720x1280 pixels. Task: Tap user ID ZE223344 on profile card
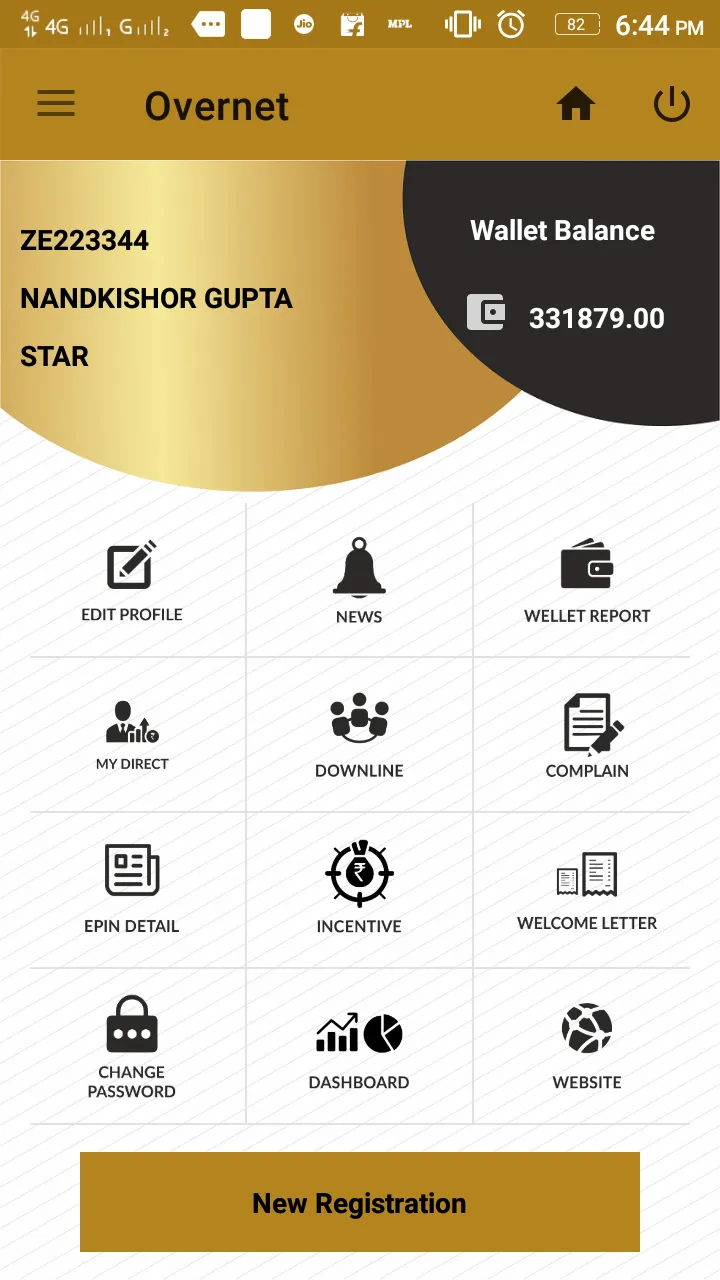tap(85, 240)
